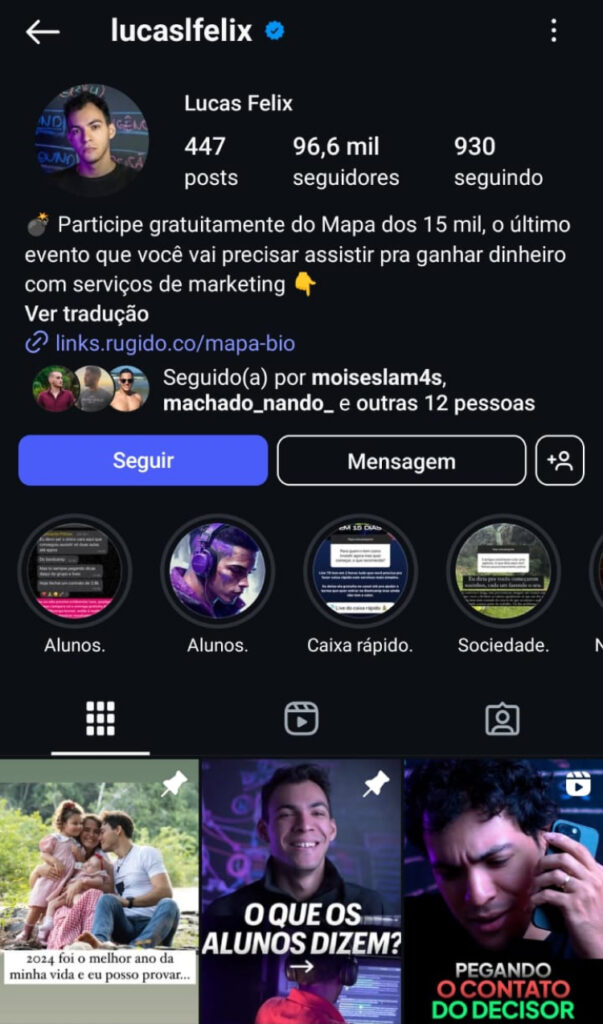Image resolution: width=603 pixels, height=1024 pixels.
Task: Follow the account with Seguir
Action: click(143, 461)
